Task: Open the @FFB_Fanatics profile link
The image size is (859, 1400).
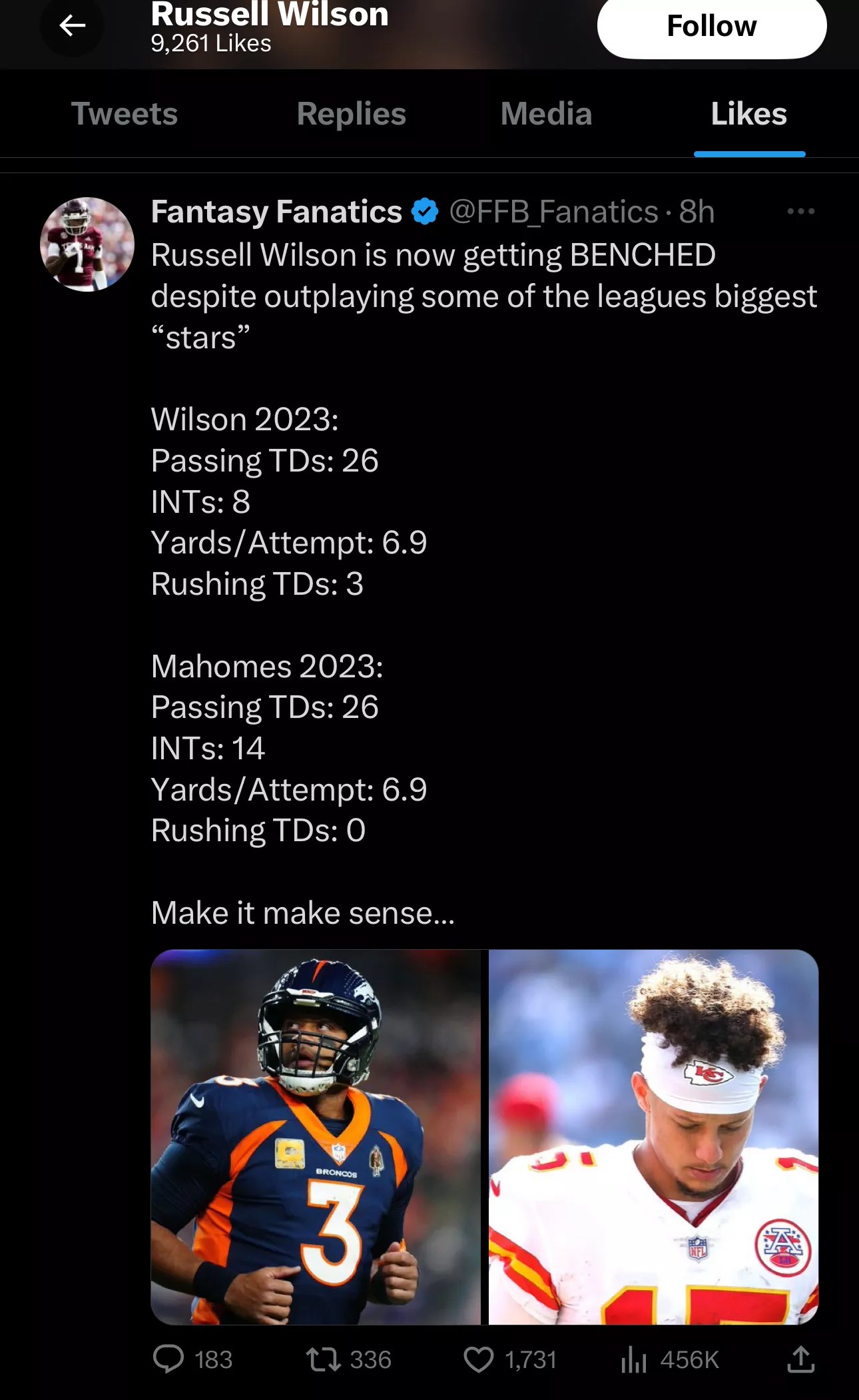Action: [553, 212]
